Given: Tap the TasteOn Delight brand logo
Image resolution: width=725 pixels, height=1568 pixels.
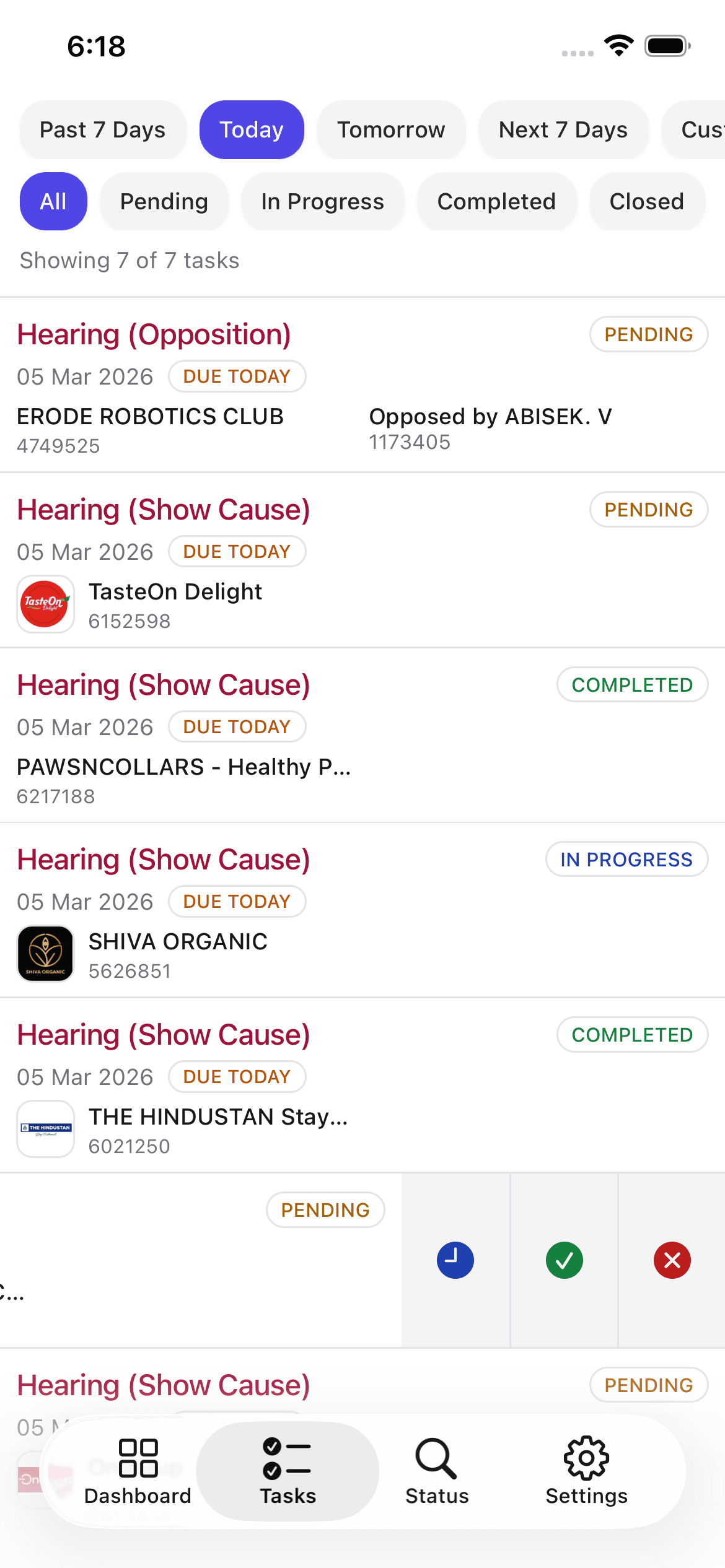Looking at the screenshot, I should (45, 603).
